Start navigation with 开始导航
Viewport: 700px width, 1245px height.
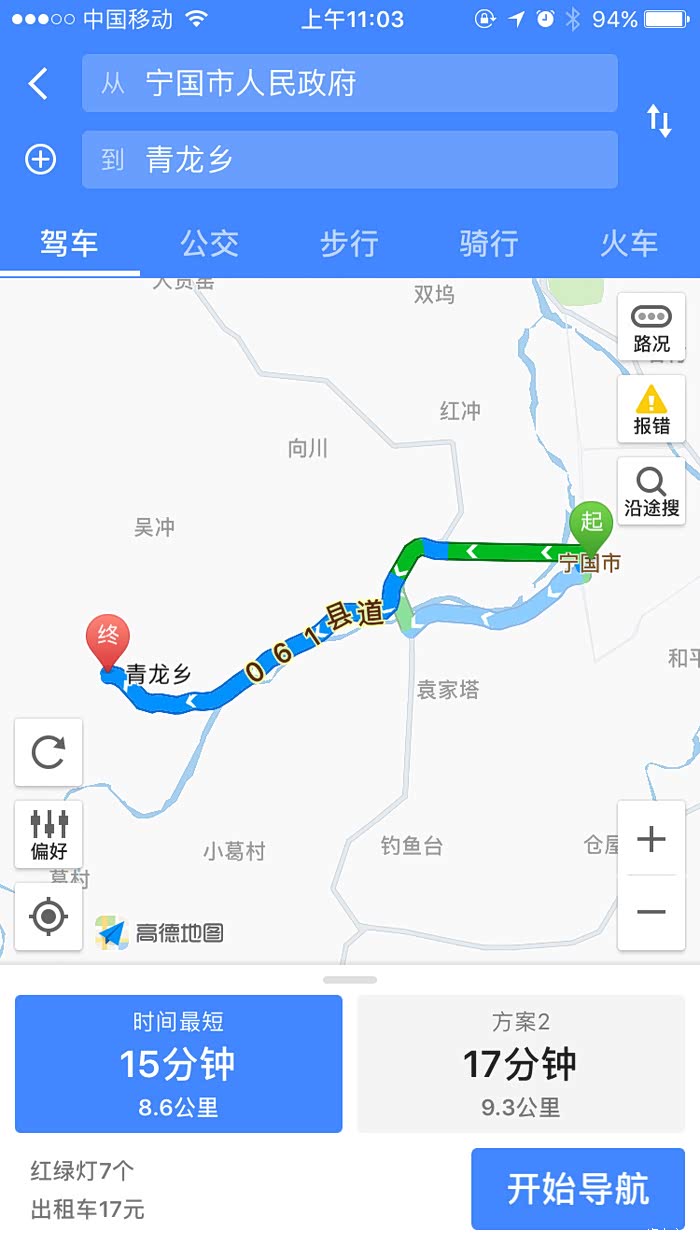tap(578, 1189)
